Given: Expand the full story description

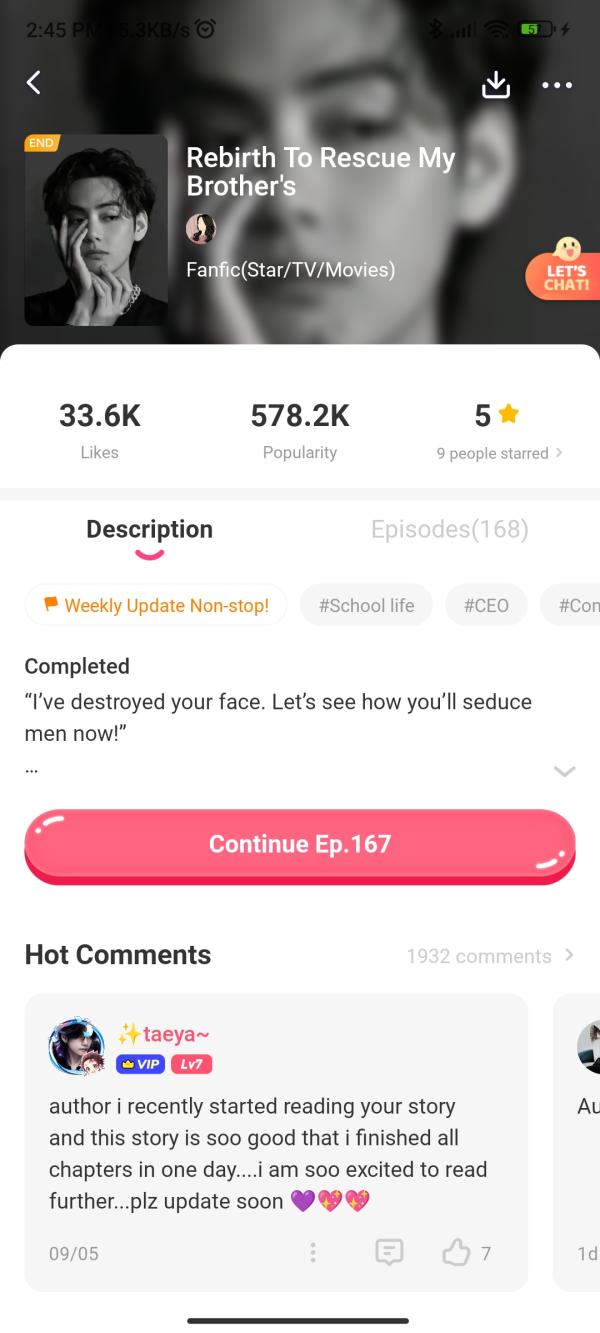Looking at the screenshot, I should click(564, 771).
